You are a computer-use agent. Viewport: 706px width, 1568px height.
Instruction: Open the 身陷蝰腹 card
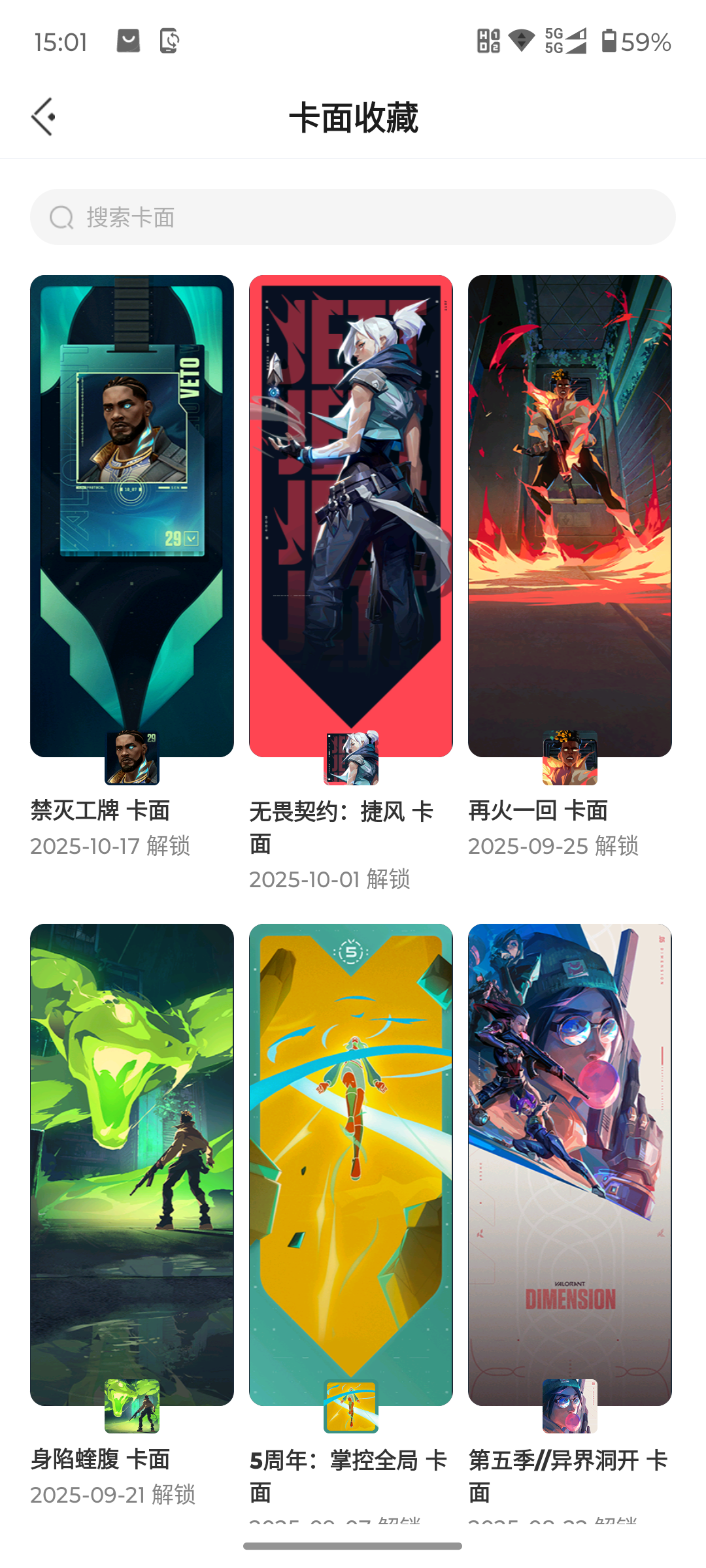click(x=132, y=1164)
